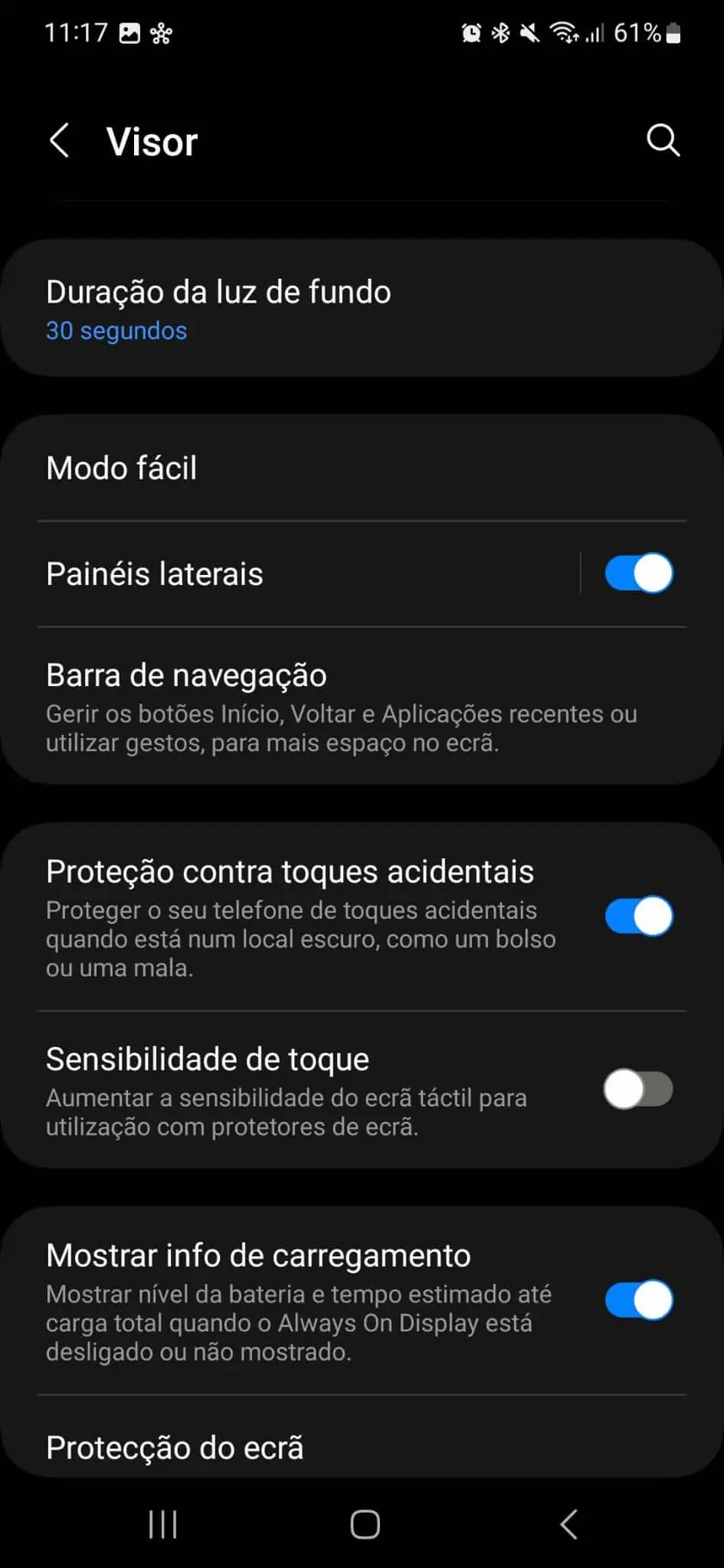Turn off the Painéis laterais switch
Viewport: 724px width, 1568px height.
tap(639, 573)
